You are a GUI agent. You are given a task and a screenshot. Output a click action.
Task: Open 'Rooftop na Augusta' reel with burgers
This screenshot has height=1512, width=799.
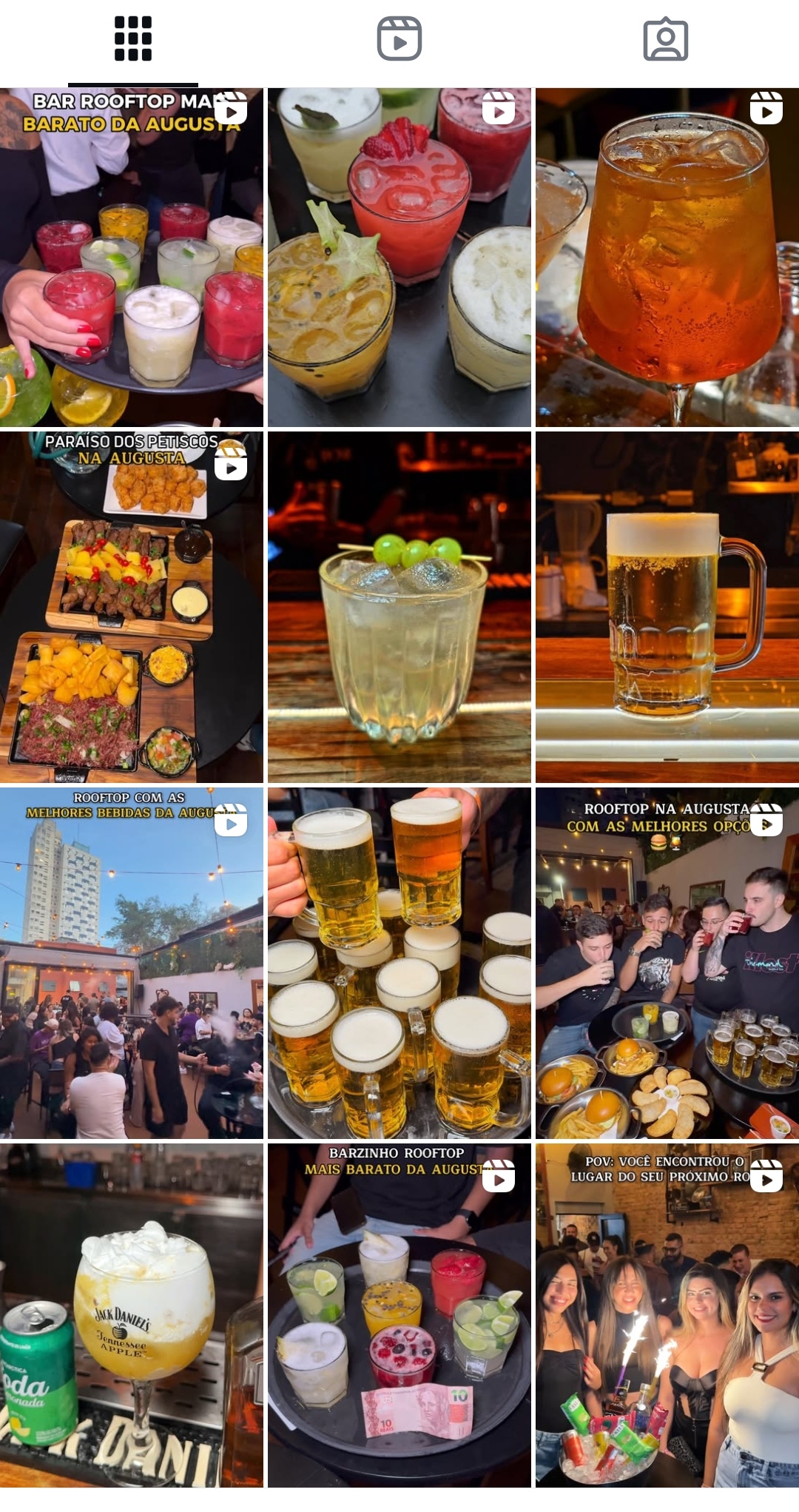(667, 962)
